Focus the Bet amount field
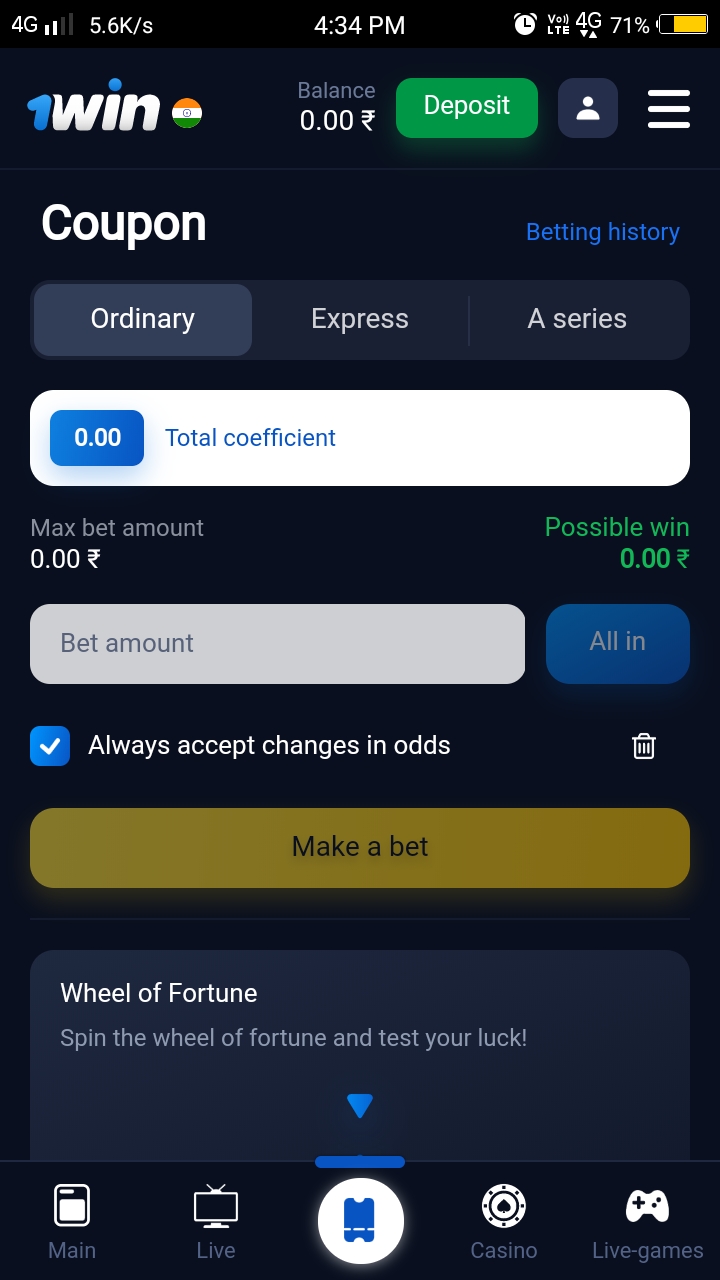 click(x=277, y=644)
